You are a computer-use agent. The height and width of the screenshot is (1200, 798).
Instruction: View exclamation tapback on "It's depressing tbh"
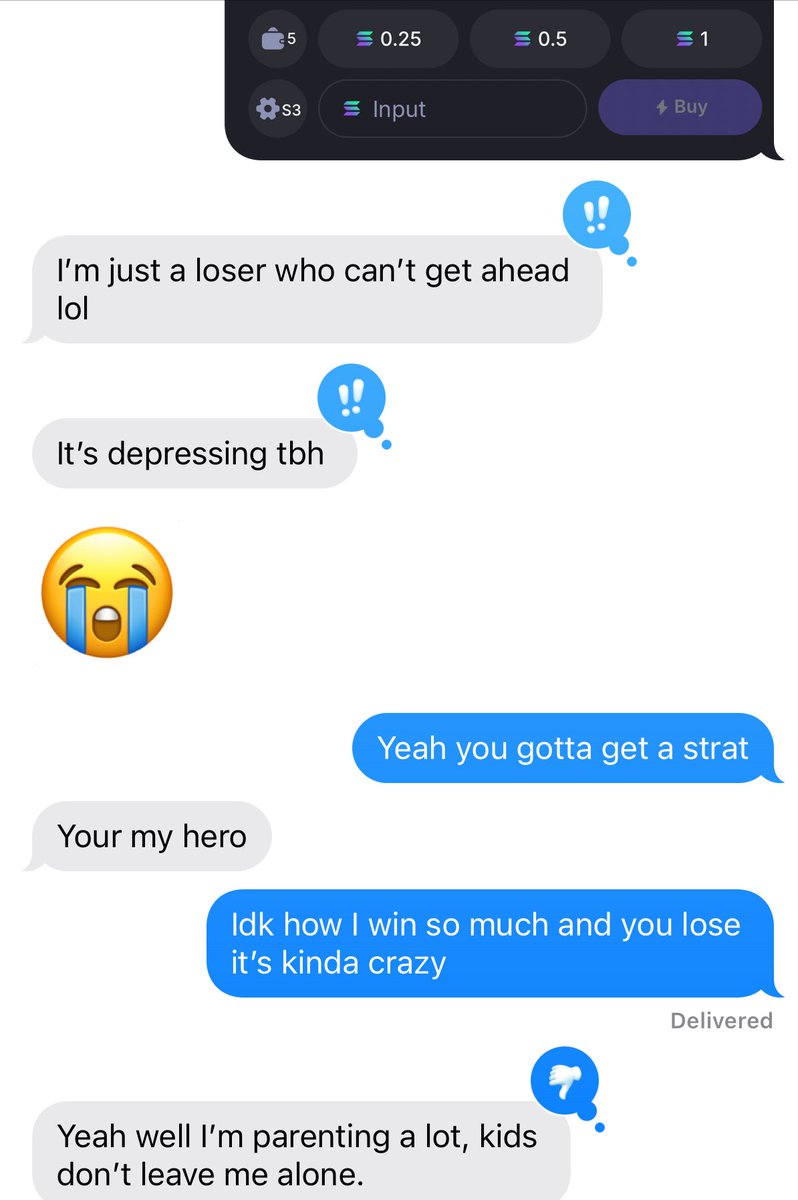coord(348,401)
